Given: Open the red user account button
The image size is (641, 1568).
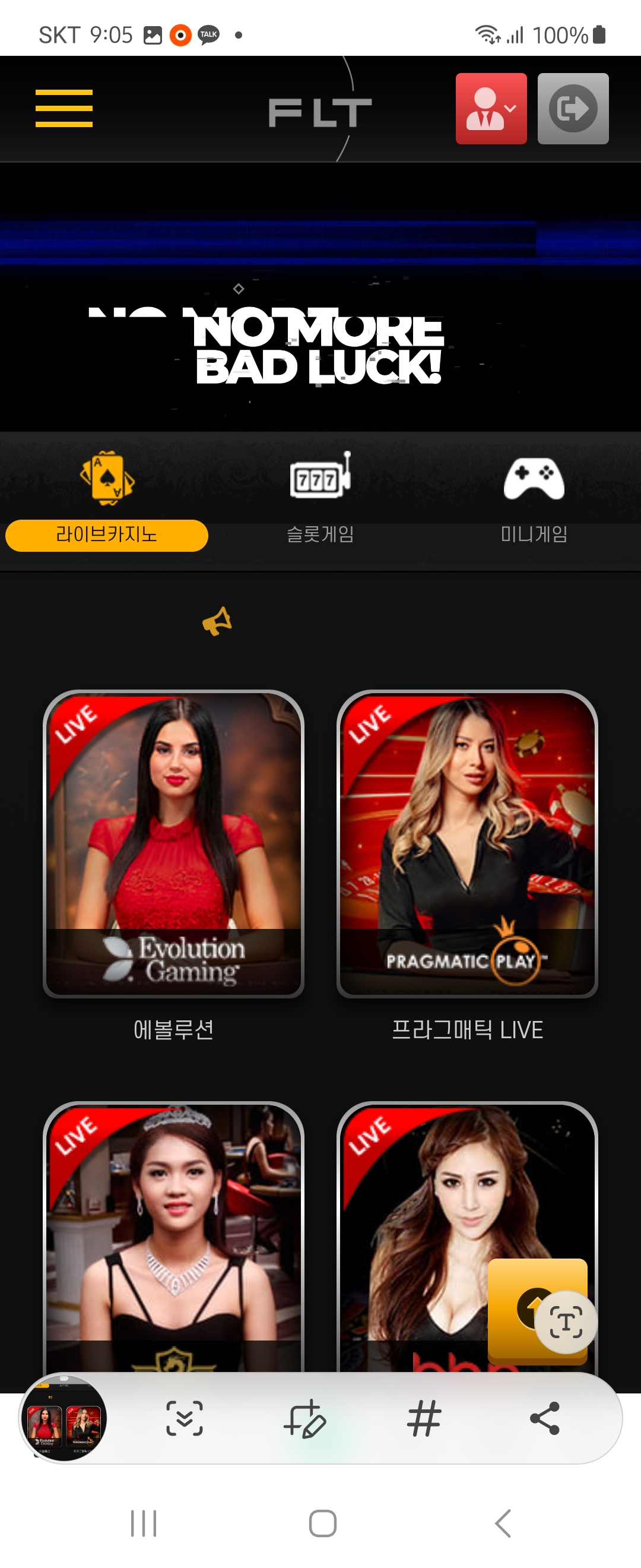Looking at the screenshot, I should coord(491,108).
